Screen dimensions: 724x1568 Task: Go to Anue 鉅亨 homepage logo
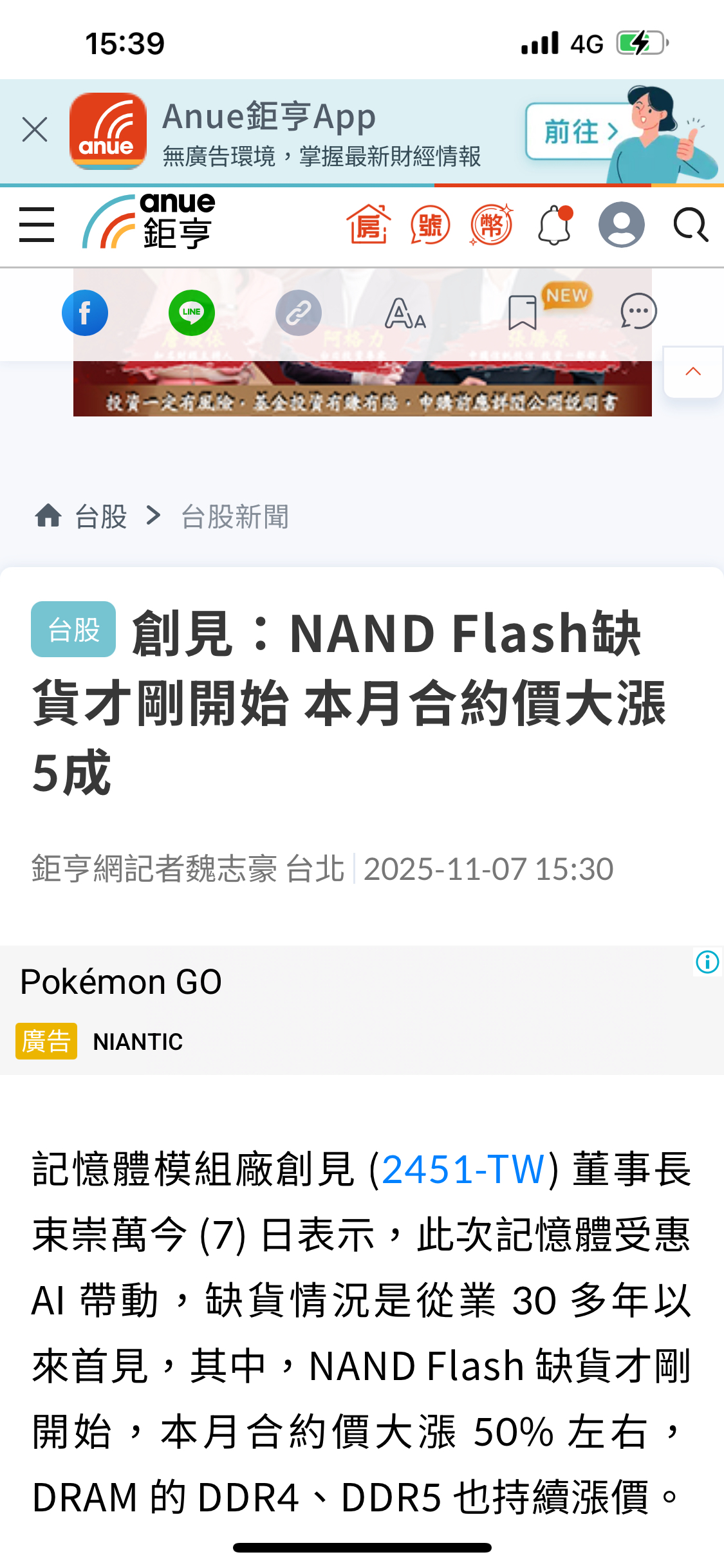click(x=149, y=222)
